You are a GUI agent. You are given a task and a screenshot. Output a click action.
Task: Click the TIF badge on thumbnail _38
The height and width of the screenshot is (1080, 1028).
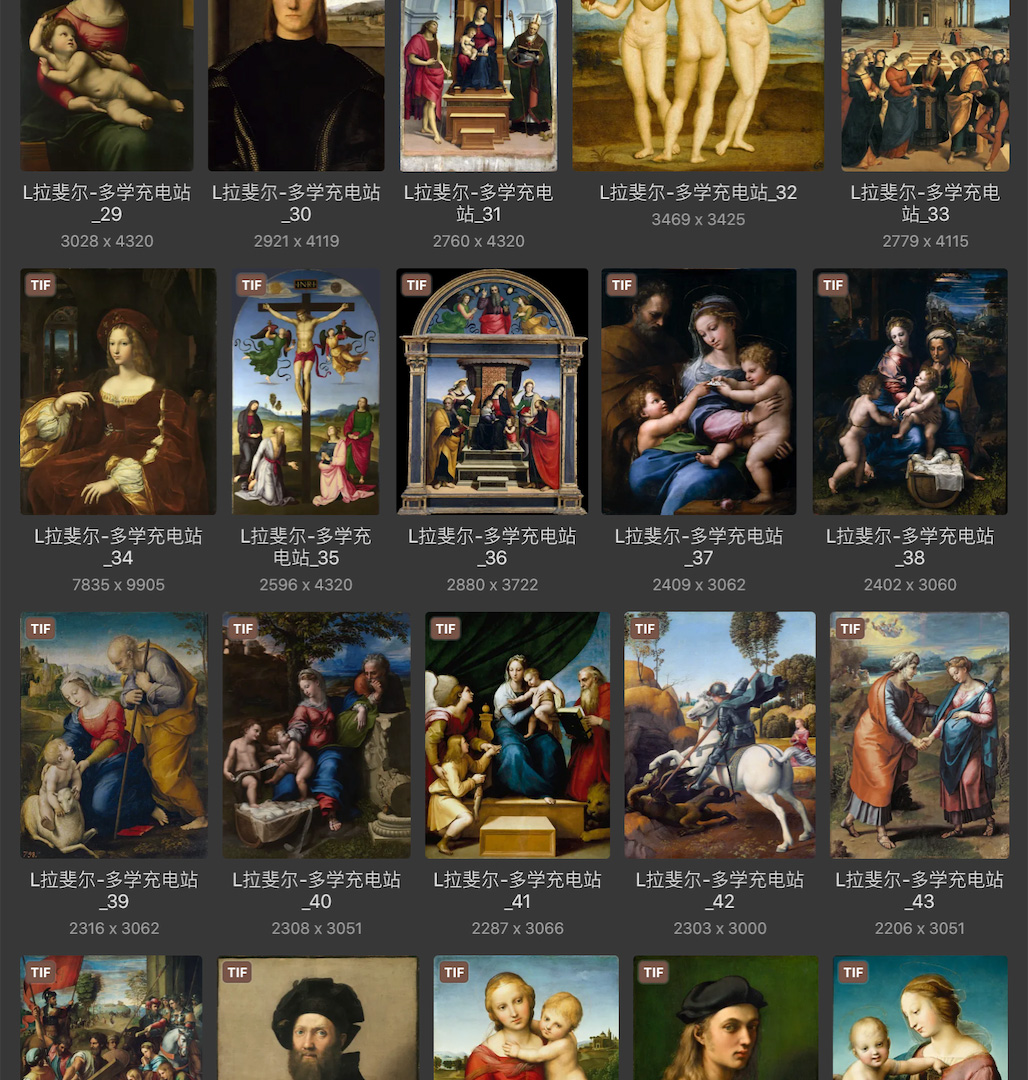[x=832, y=285]
